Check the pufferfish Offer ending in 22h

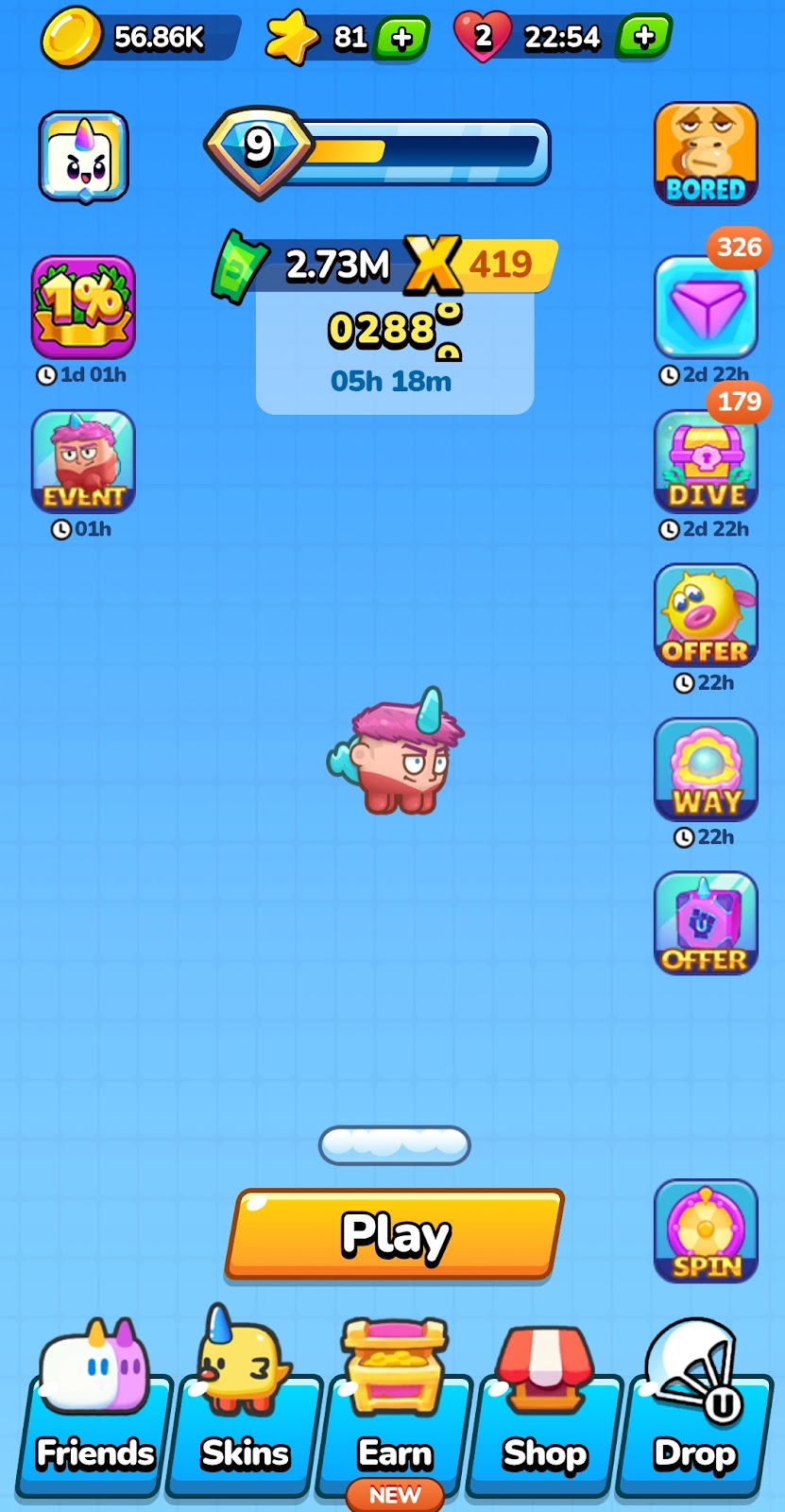(706, 615)
